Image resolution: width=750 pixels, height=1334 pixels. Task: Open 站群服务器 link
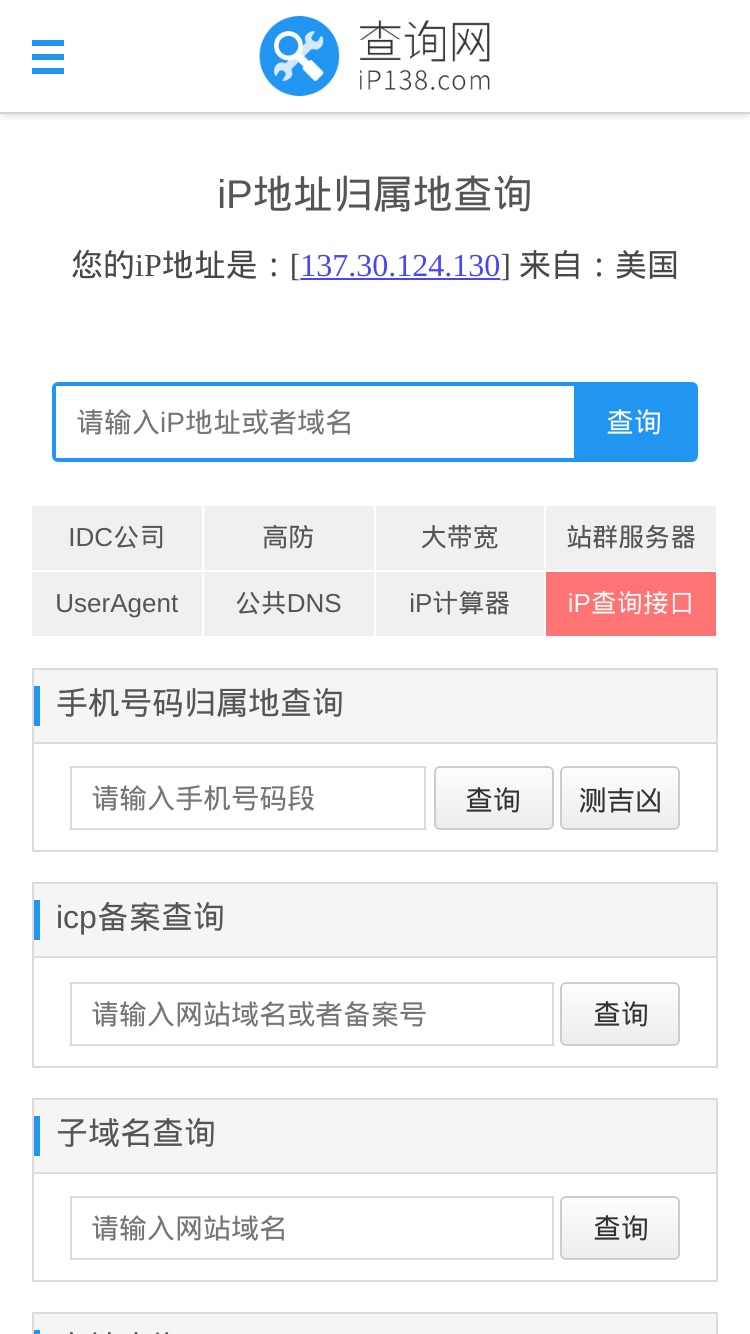tap(631, 538)
